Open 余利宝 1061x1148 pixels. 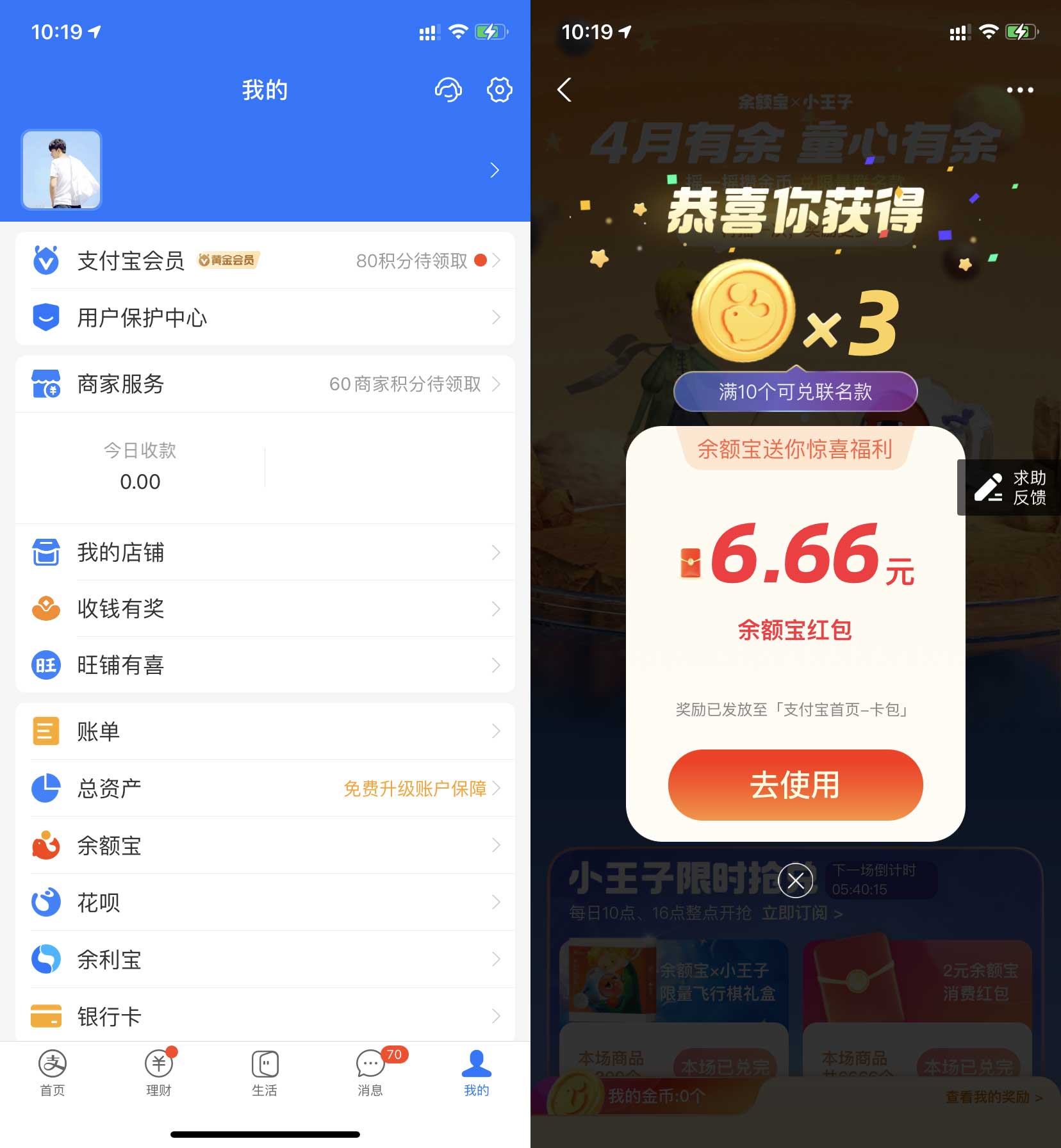tap(265, 960)
